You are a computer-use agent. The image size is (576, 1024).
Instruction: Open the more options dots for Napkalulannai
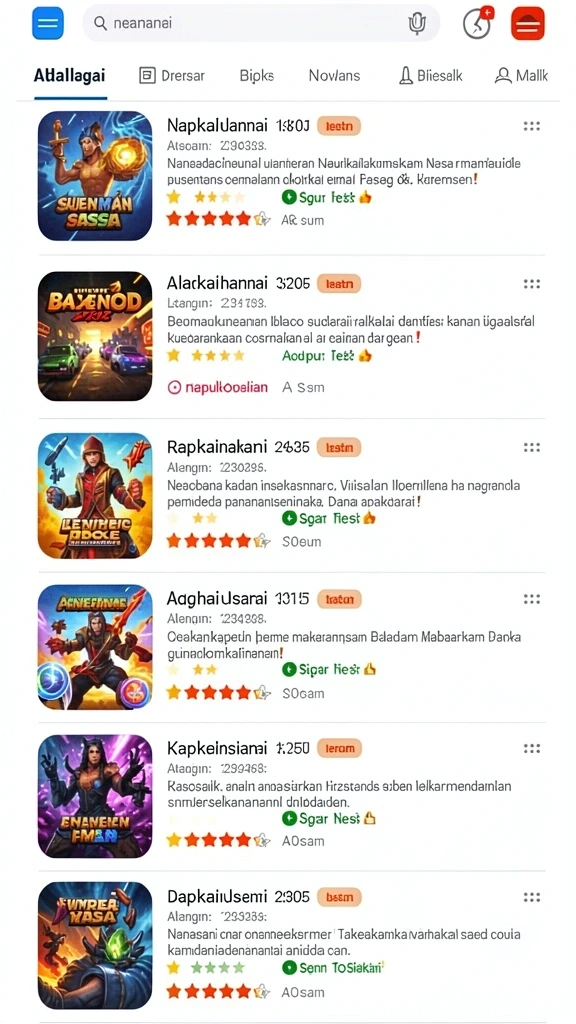pos(532,126)
